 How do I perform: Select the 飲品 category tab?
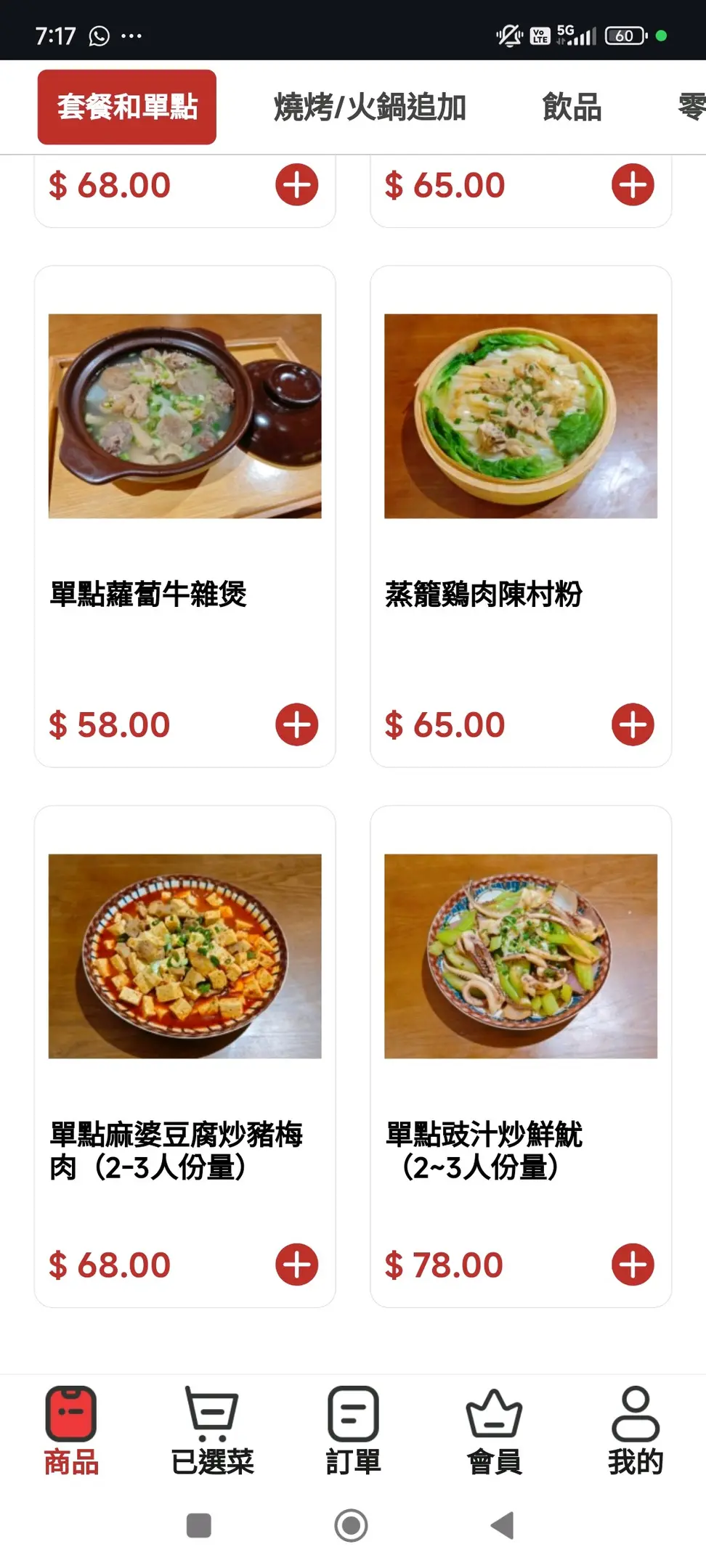click(x=572, y=107)
